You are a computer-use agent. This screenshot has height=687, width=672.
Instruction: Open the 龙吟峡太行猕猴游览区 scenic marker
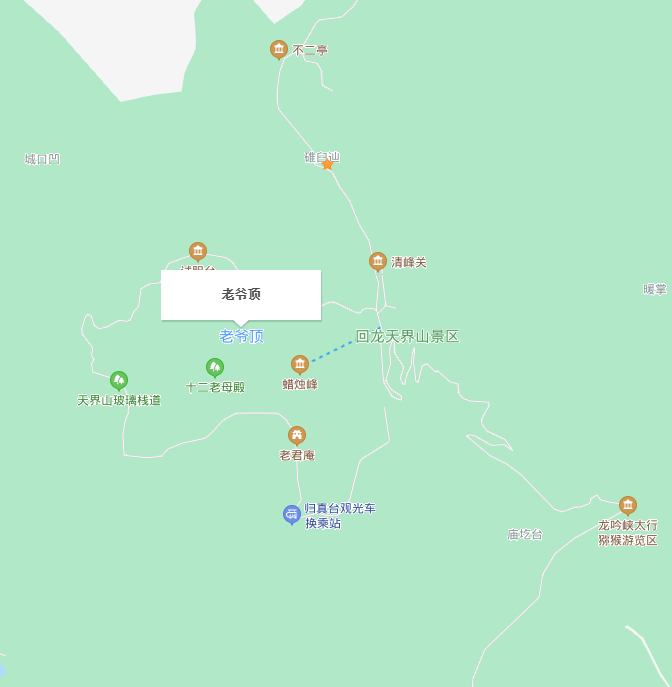tap(628, 505)
